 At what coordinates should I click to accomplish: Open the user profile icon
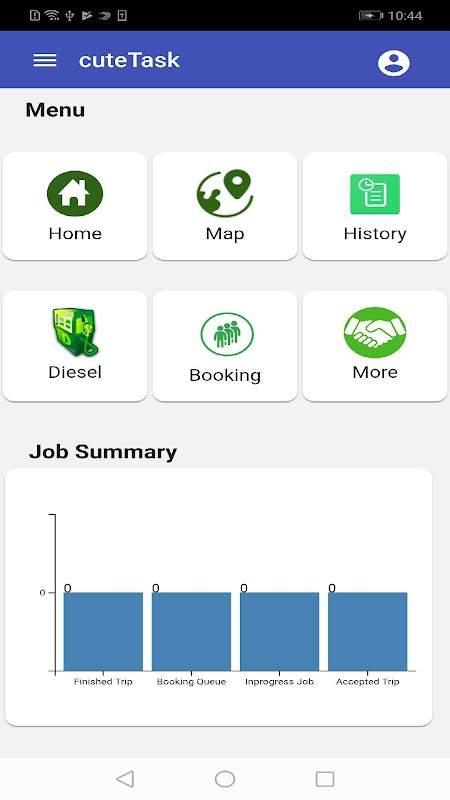[393, 63]
